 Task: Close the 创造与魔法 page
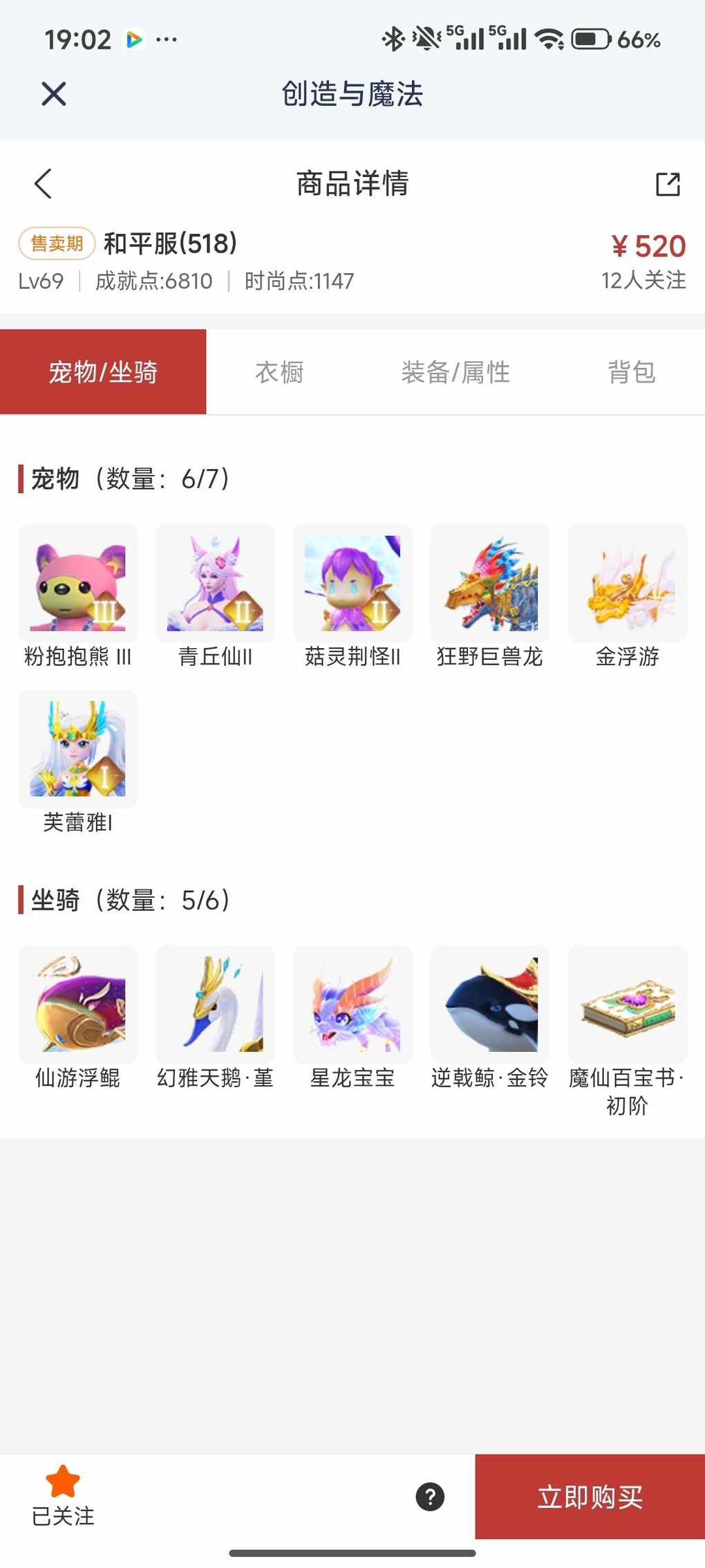pos(53,93)
